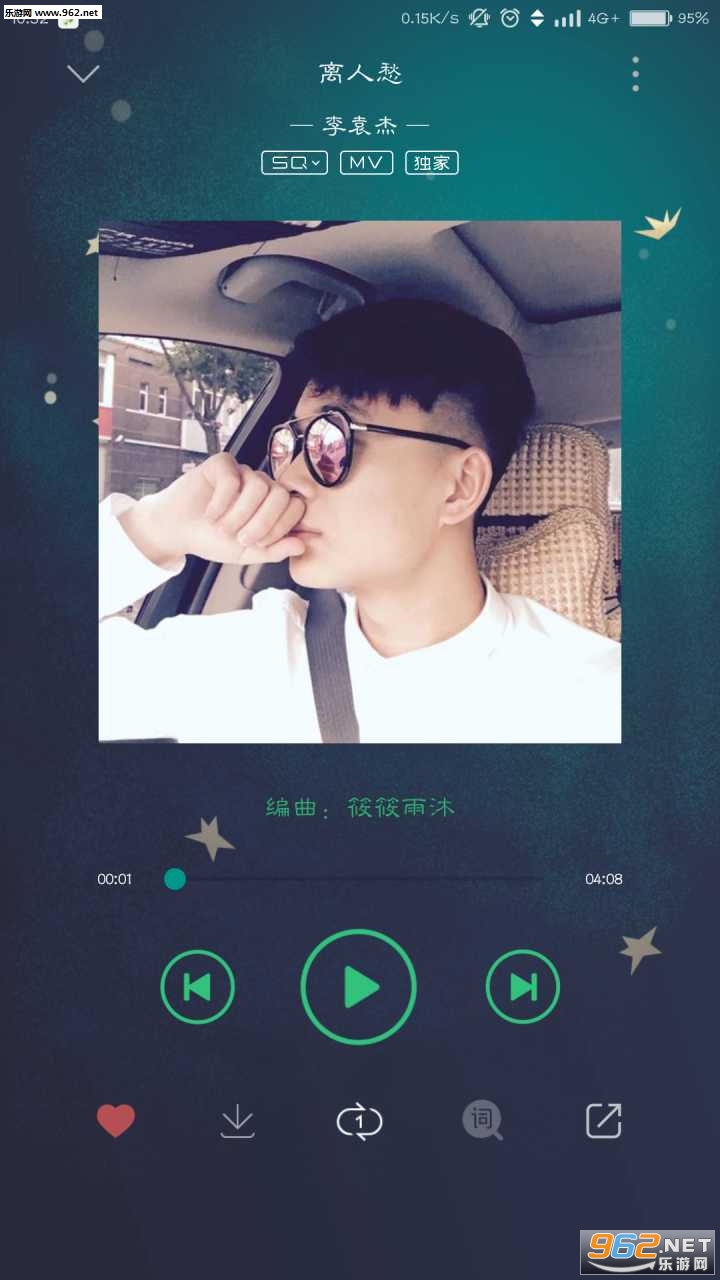
Task: Collapse the player with the down chevron
Action: click(x=83, y=73)
